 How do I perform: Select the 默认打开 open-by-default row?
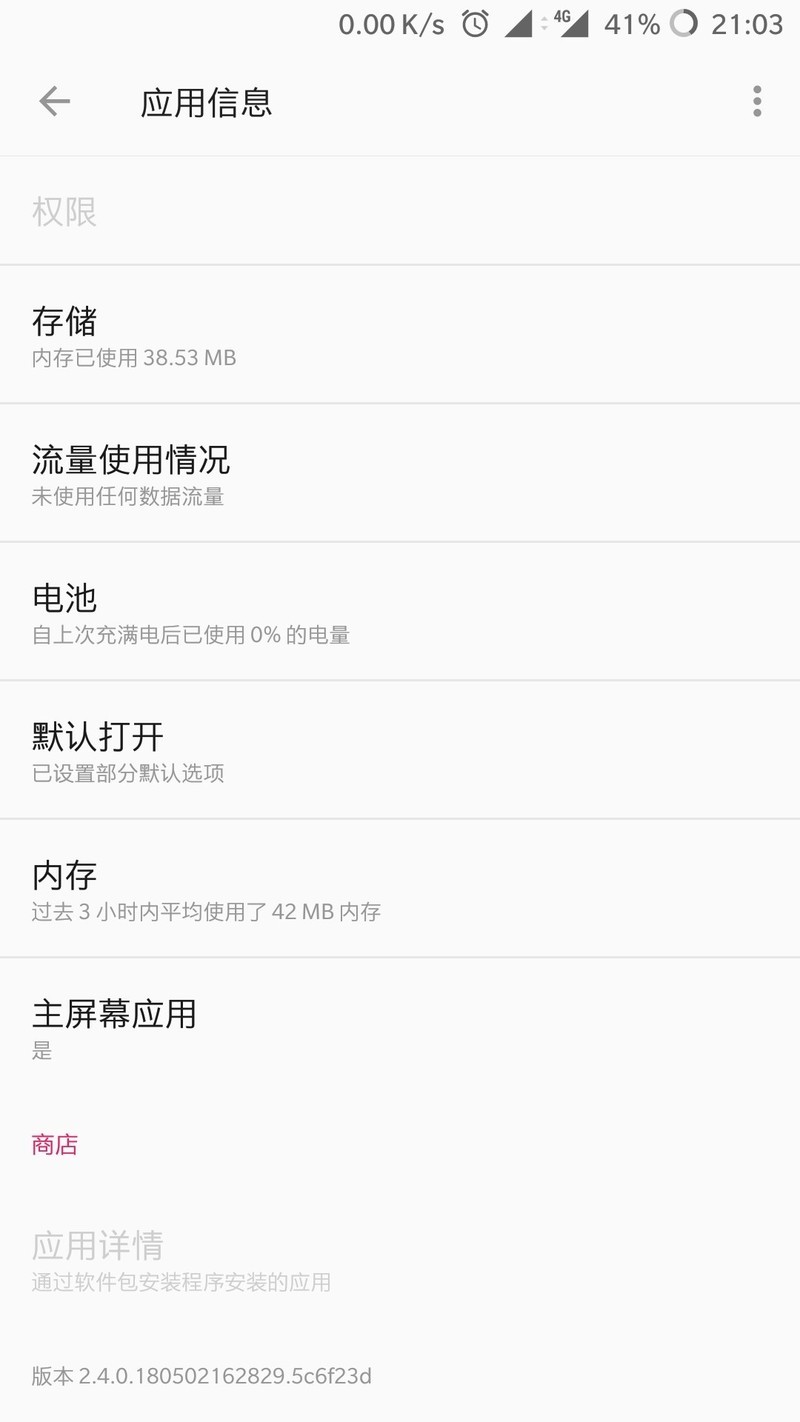(400, 750)
